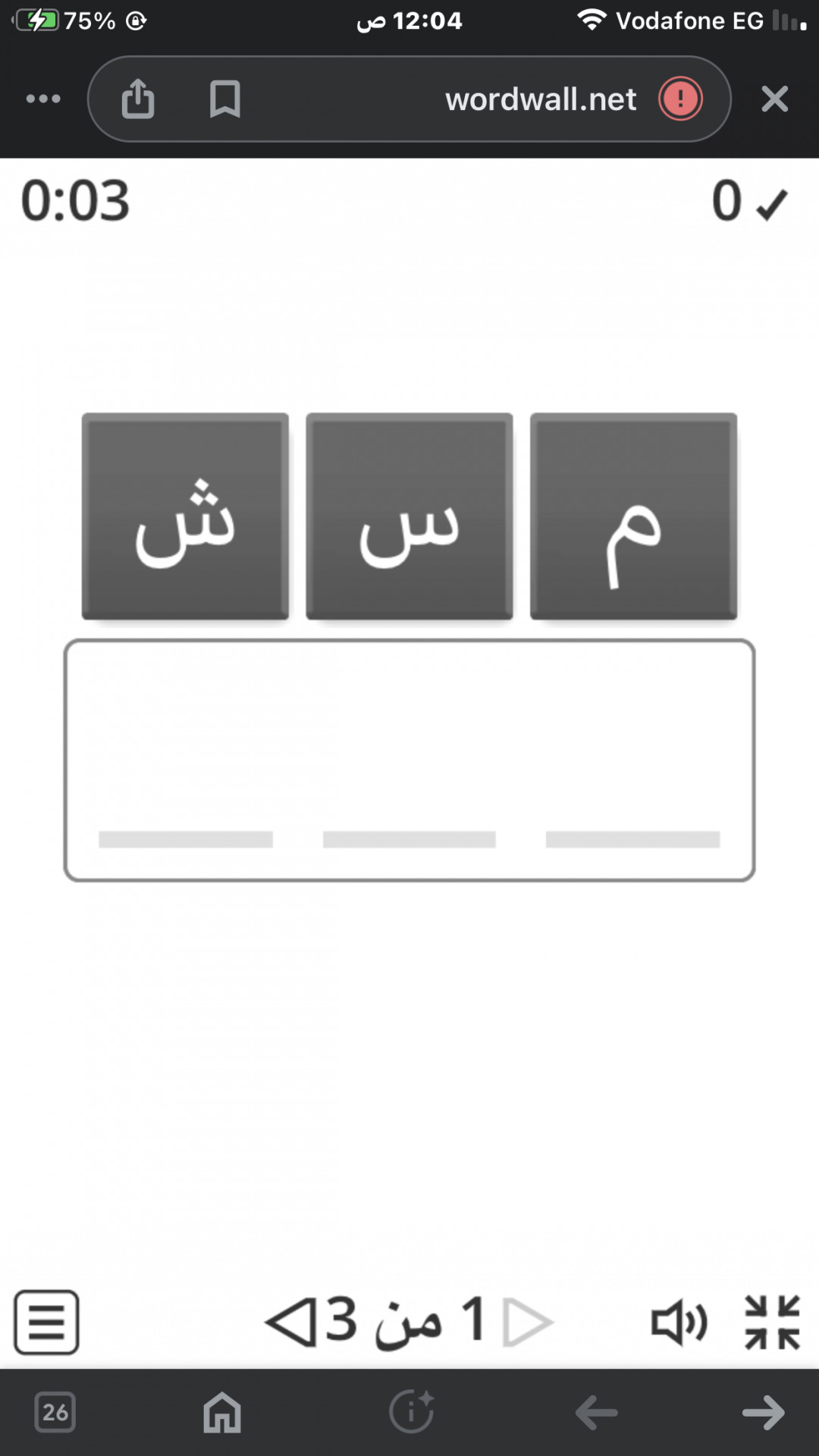Open the page info assistant icon
The height and width of the screenshot is (1456, 819).
coord(412,1412)
